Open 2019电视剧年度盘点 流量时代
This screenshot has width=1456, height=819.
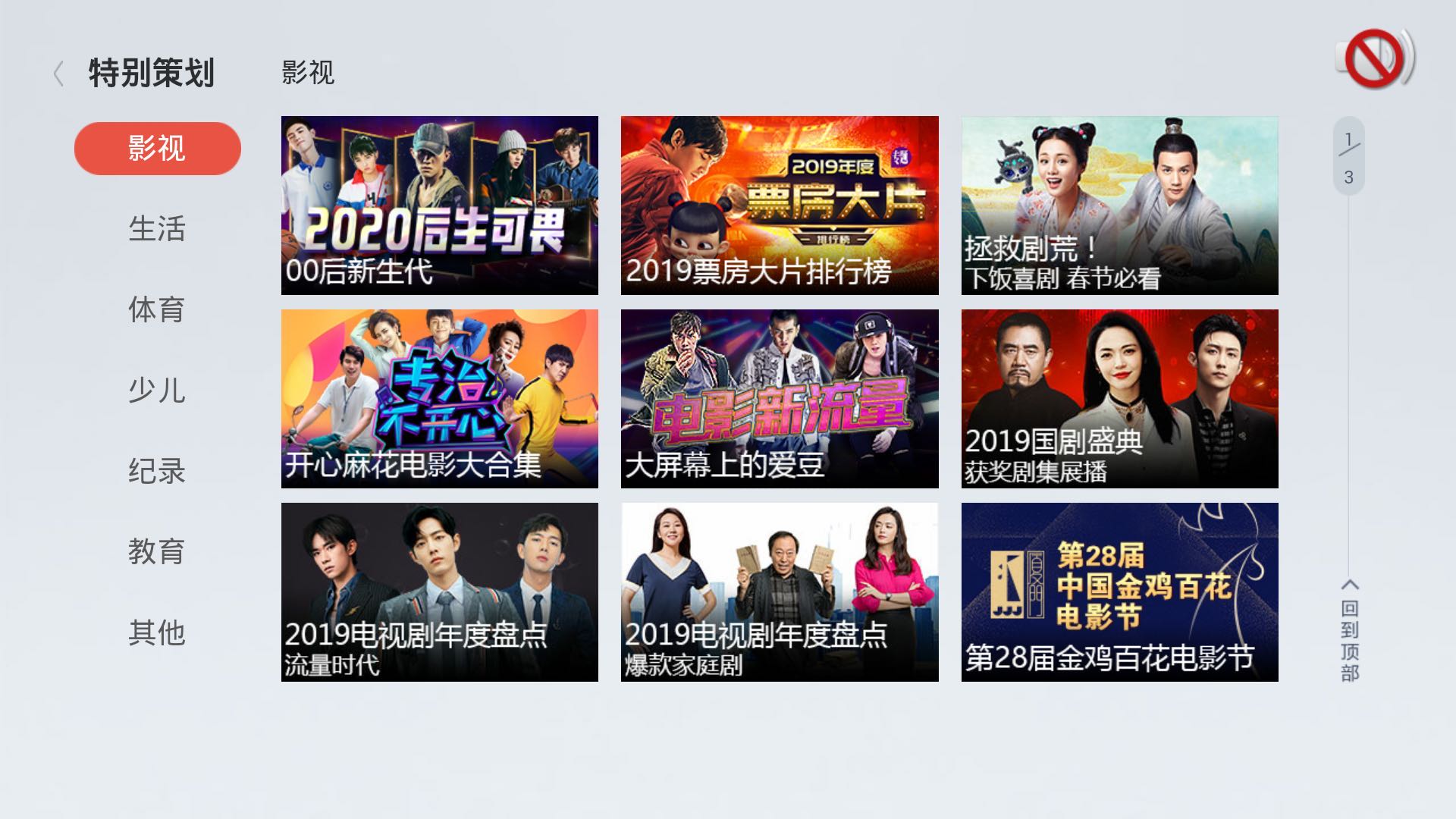(439, 591)
